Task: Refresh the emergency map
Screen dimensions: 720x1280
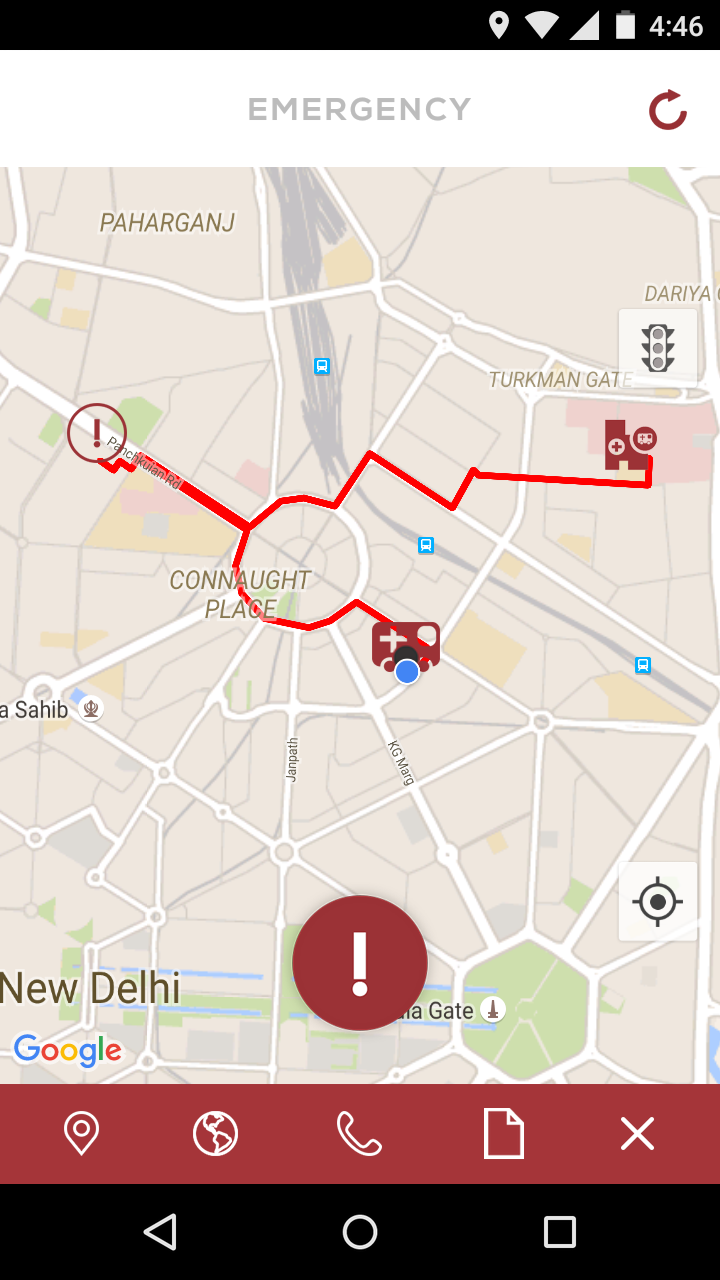Action: click(667, 110)
